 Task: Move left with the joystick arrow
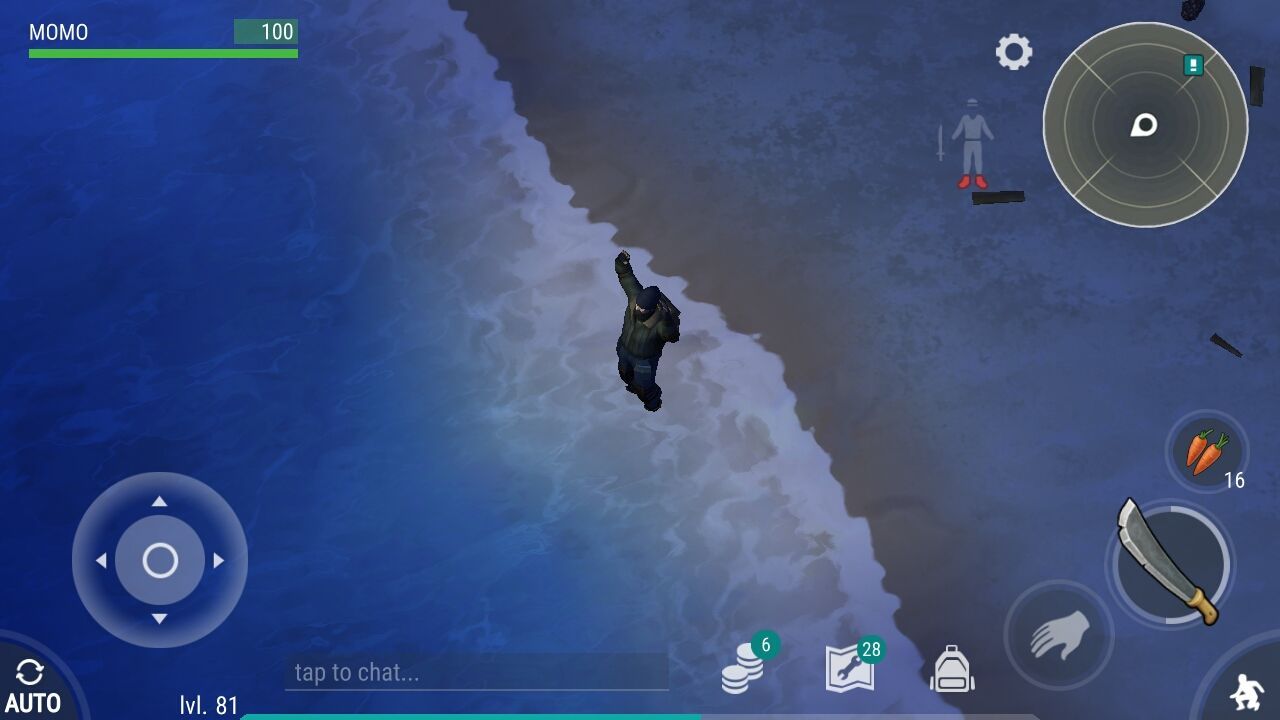pyautogui.click(x=100, y=561)
